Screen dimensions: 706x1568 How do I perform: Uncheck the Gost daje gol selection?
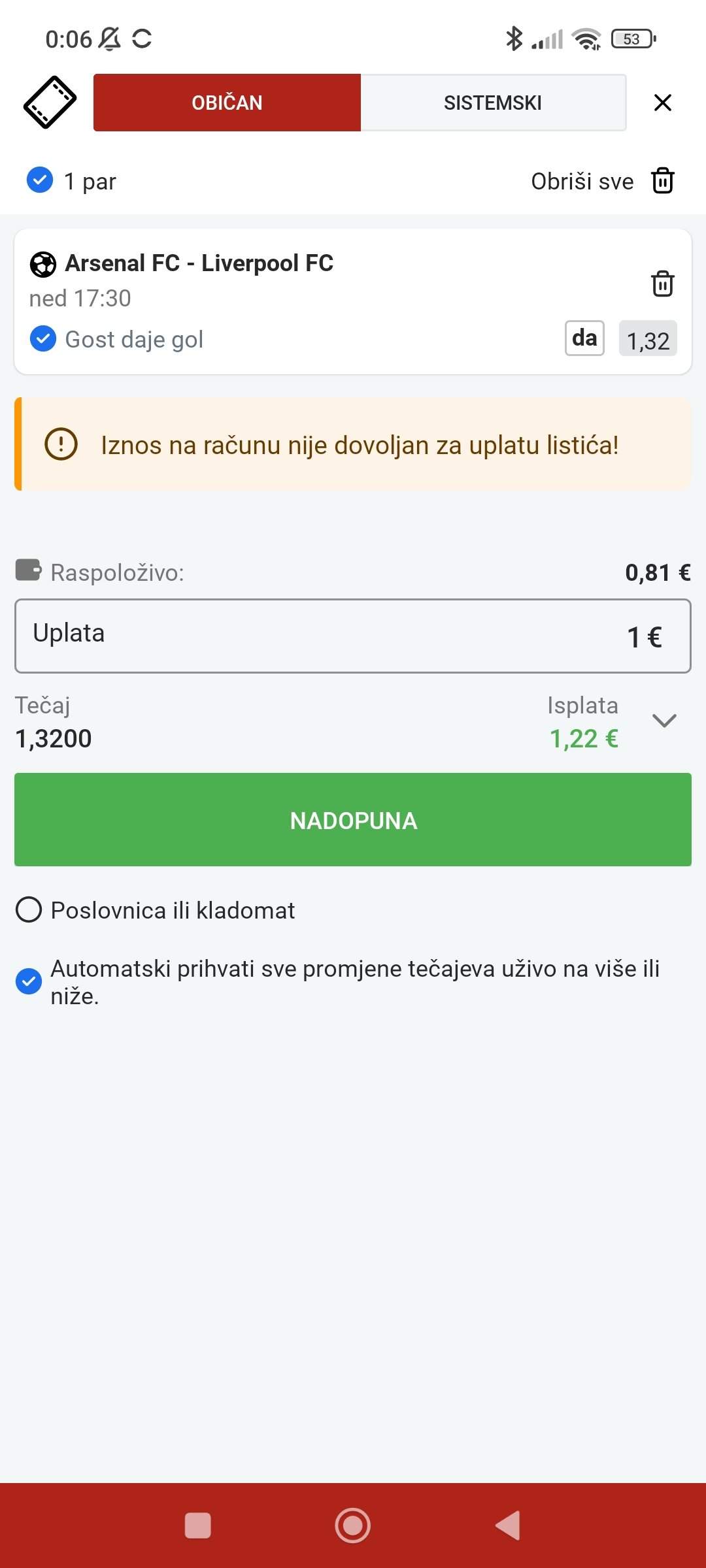(x=43, y=339)
